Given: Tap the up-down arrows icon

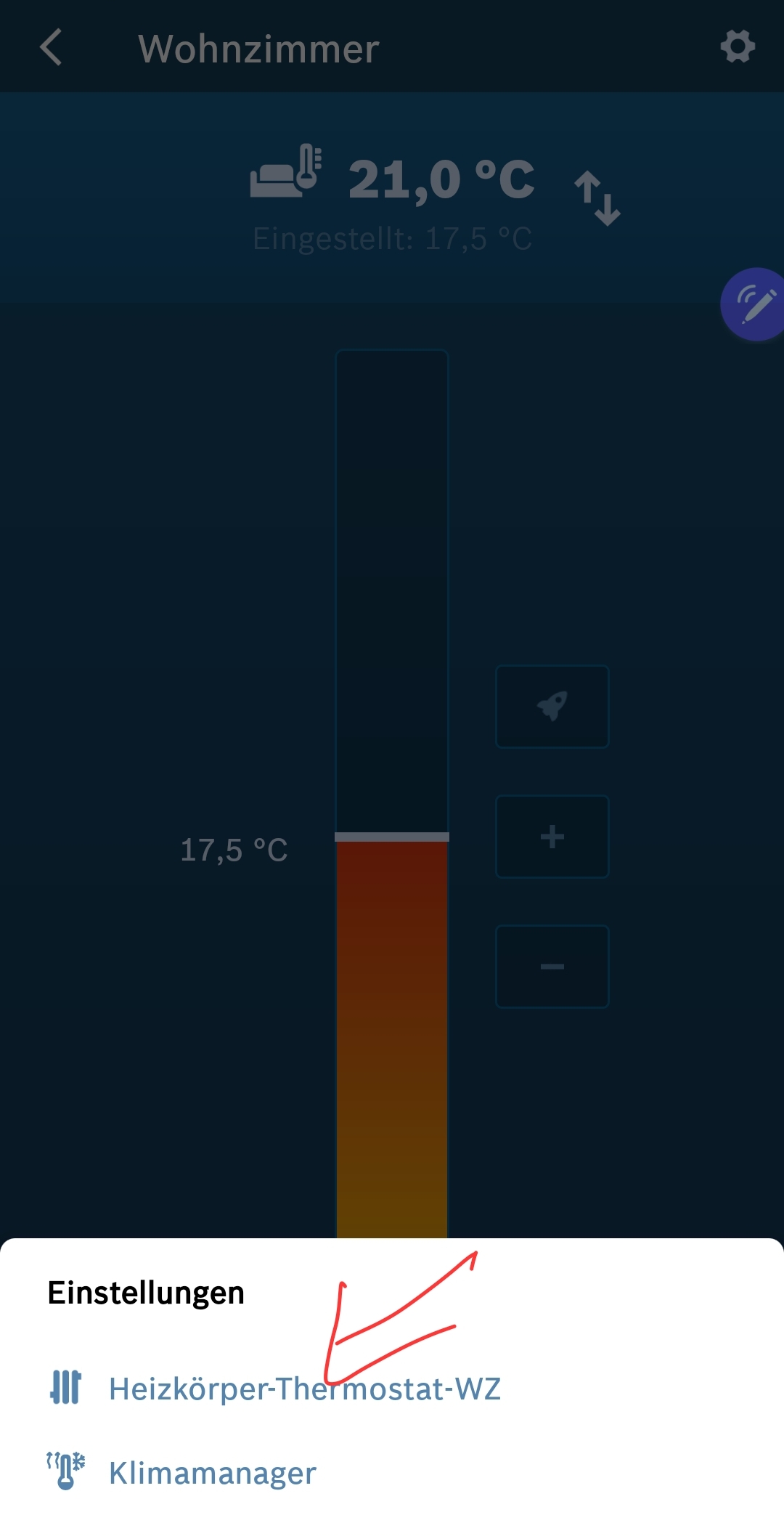Looking at the screenshot, I should tap(597, 198).
